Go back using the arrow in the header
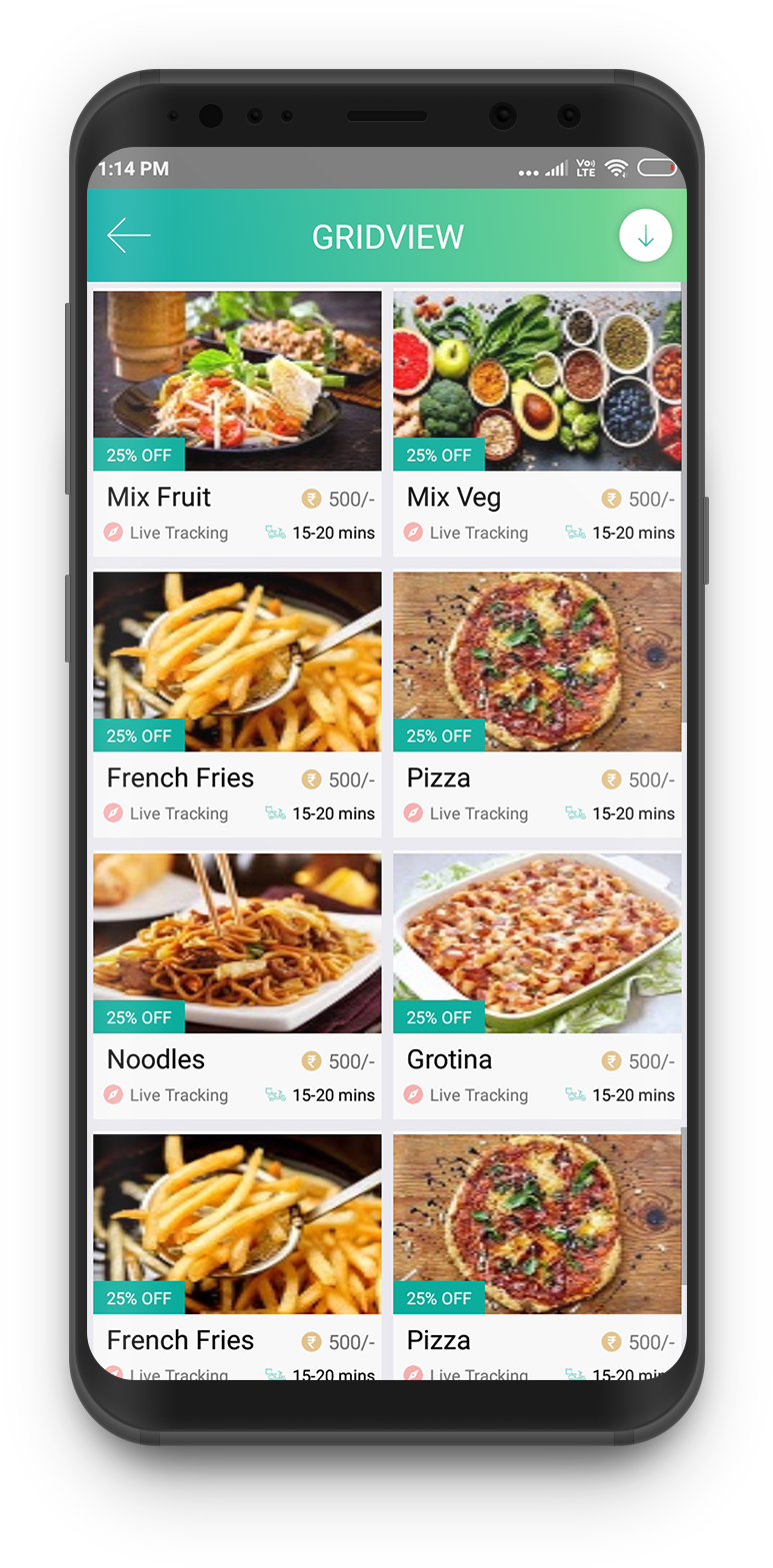Viewport: 773px width, 1568px height. pyautogui.click(x=128, y=236)
